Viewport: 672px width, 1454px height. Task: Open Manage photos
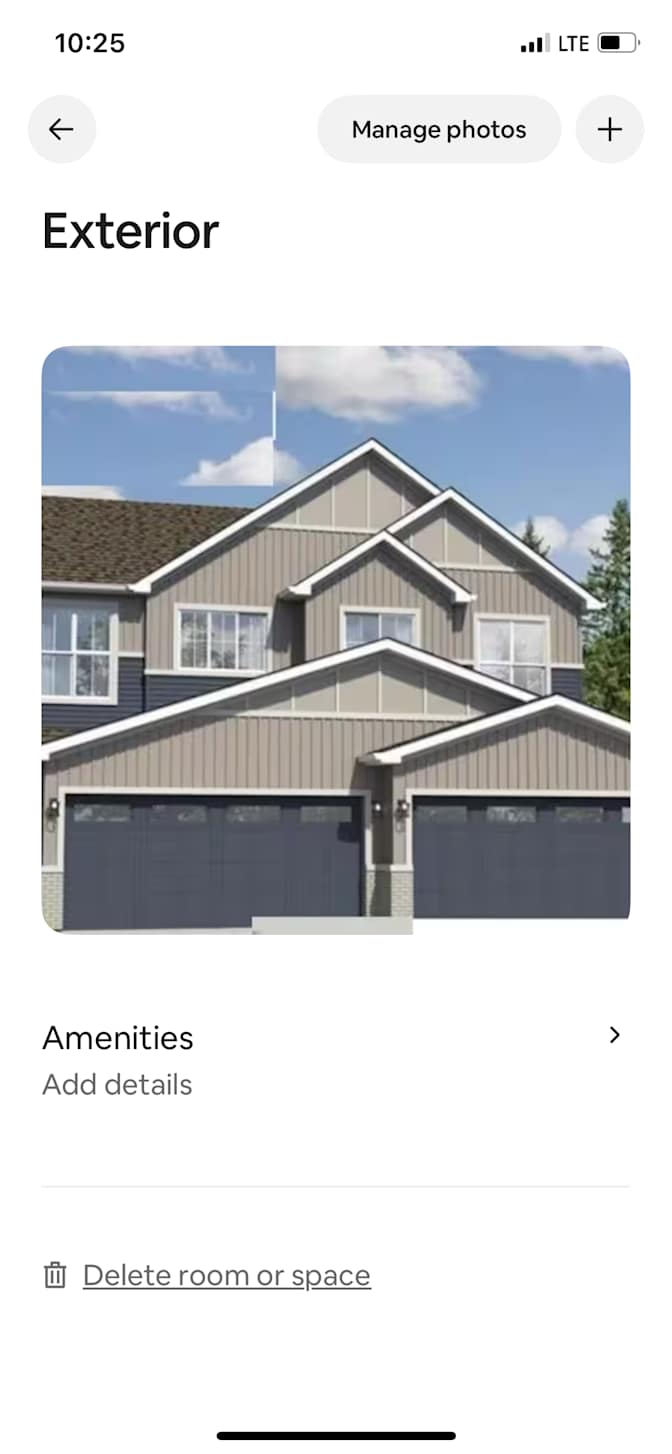pos(439,129)
